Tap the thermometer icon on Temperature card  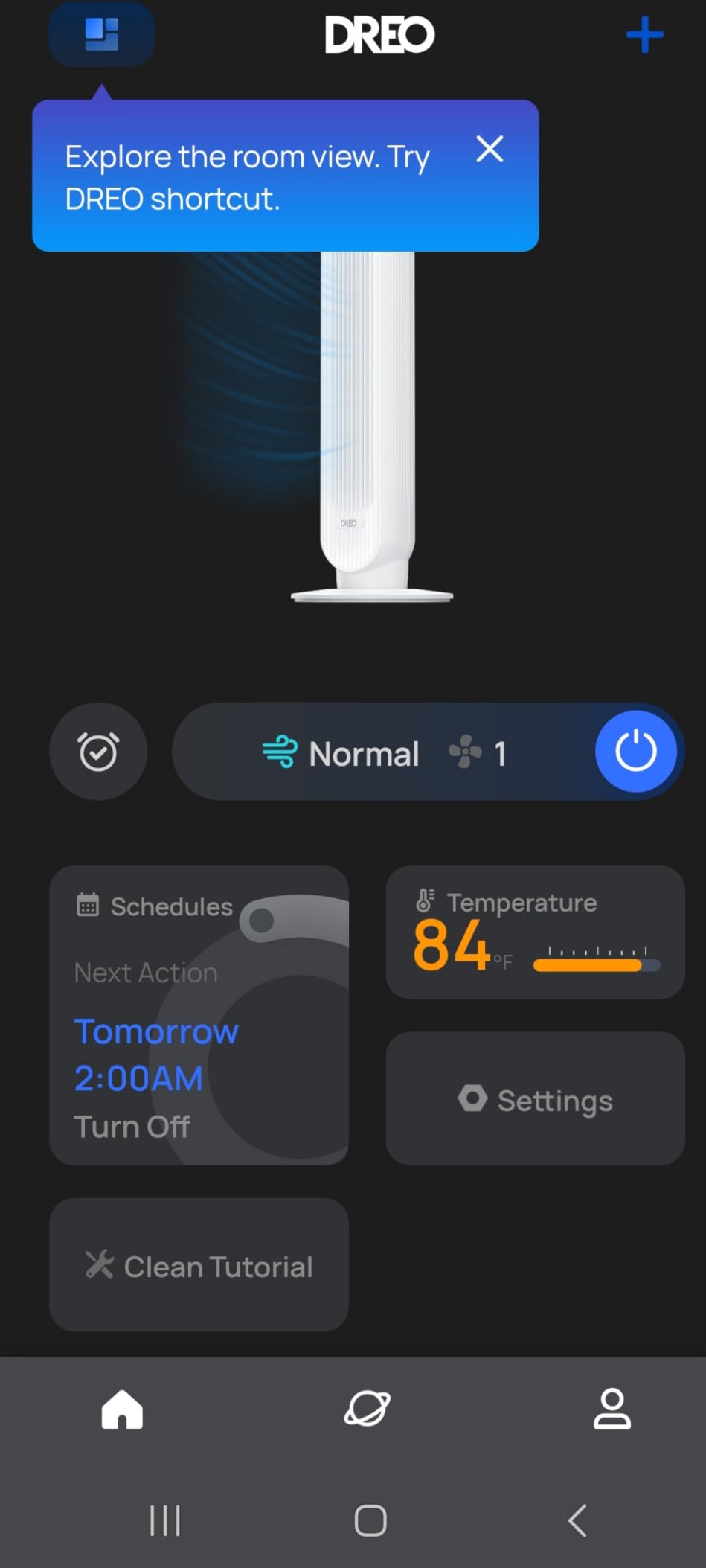[424, 901]
